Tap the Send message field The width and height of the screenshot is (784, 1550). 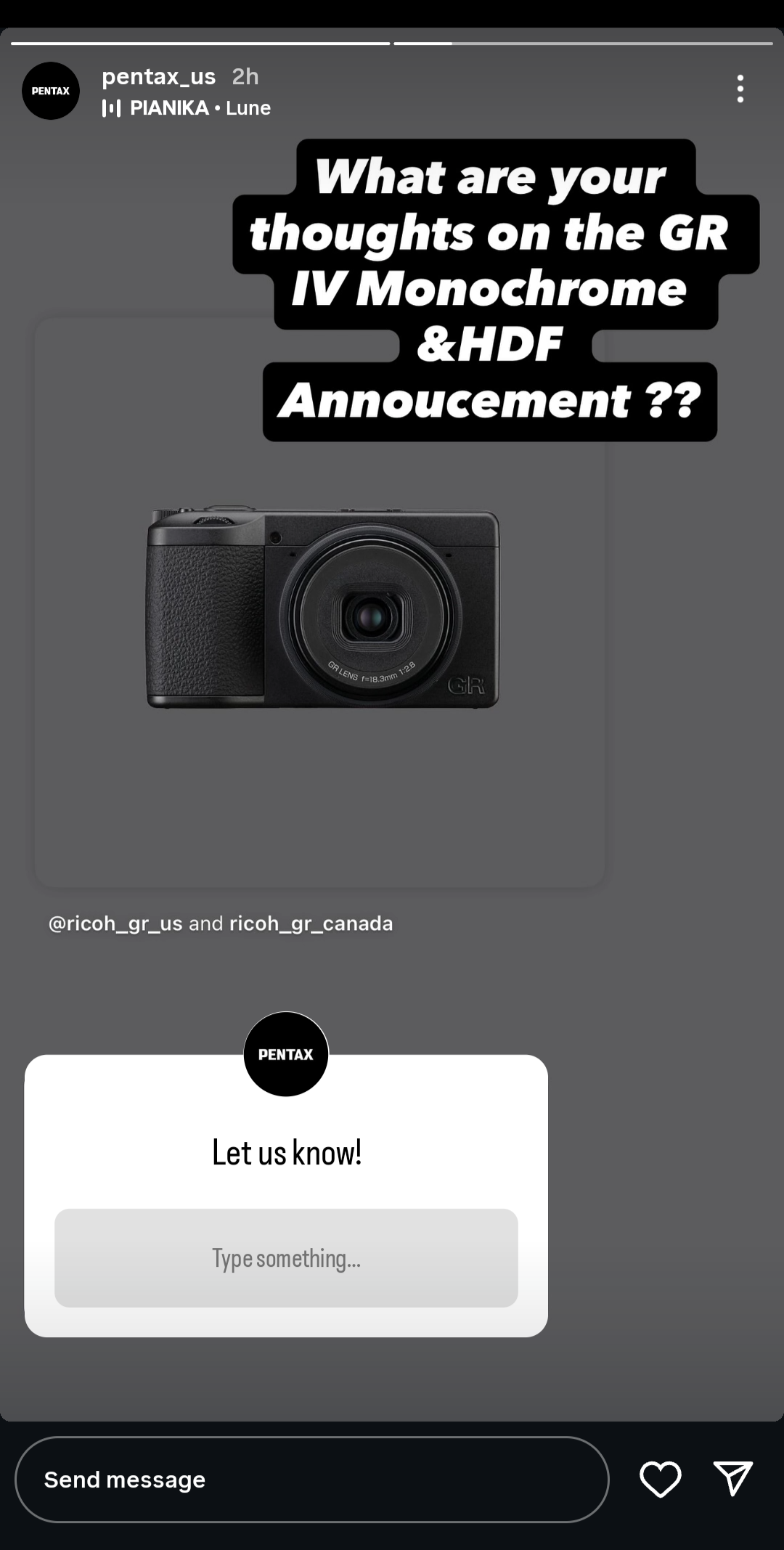coord(311,1479)
